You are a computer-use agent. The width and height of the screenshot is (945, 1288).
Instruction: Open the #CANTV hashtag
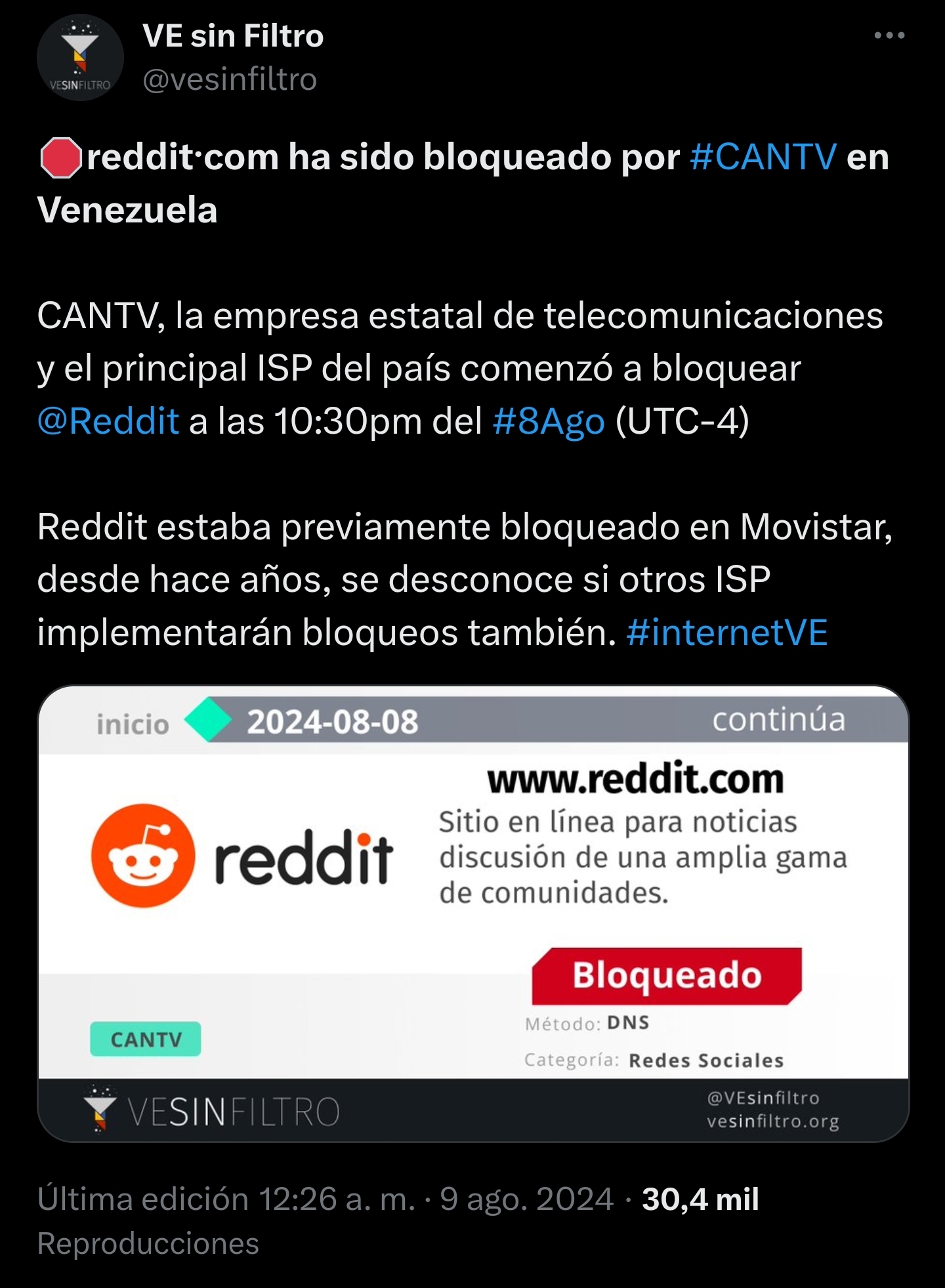pyautogui.click(x=763, y=157)
